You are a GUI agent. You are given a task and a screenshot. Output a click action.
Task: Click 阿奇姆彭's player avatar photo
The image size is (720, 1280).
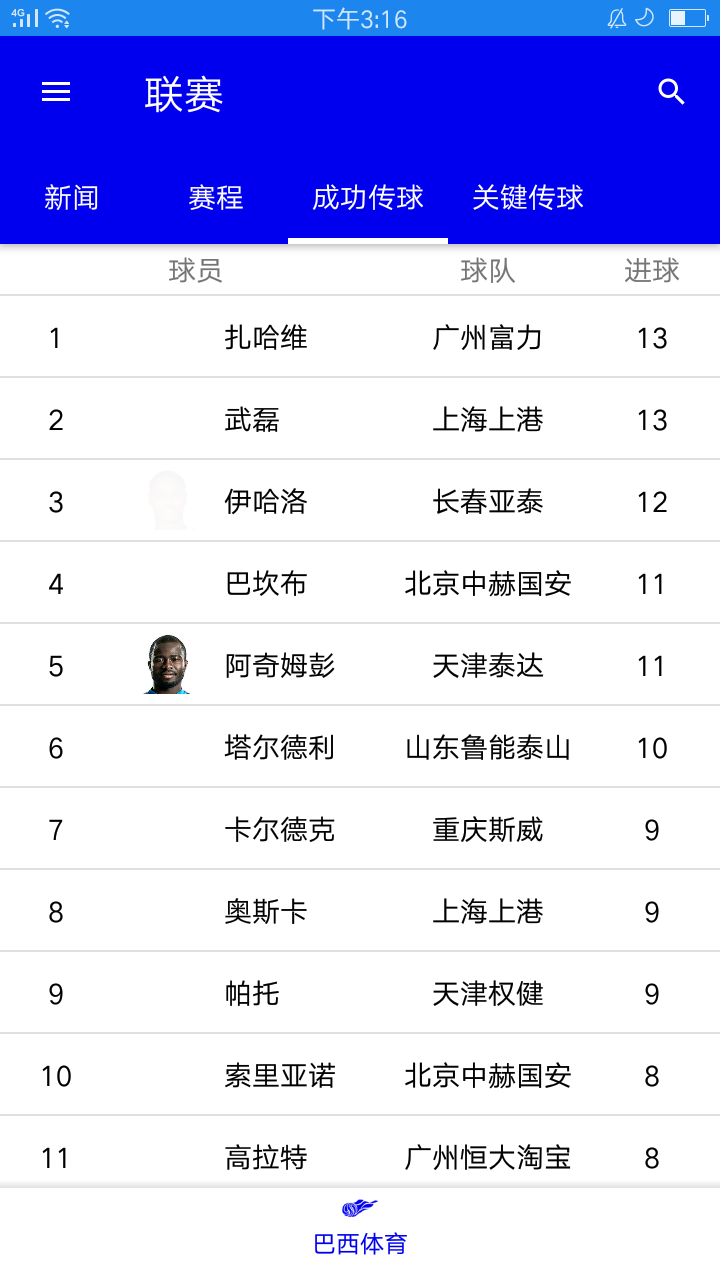[x=167, y=664]
